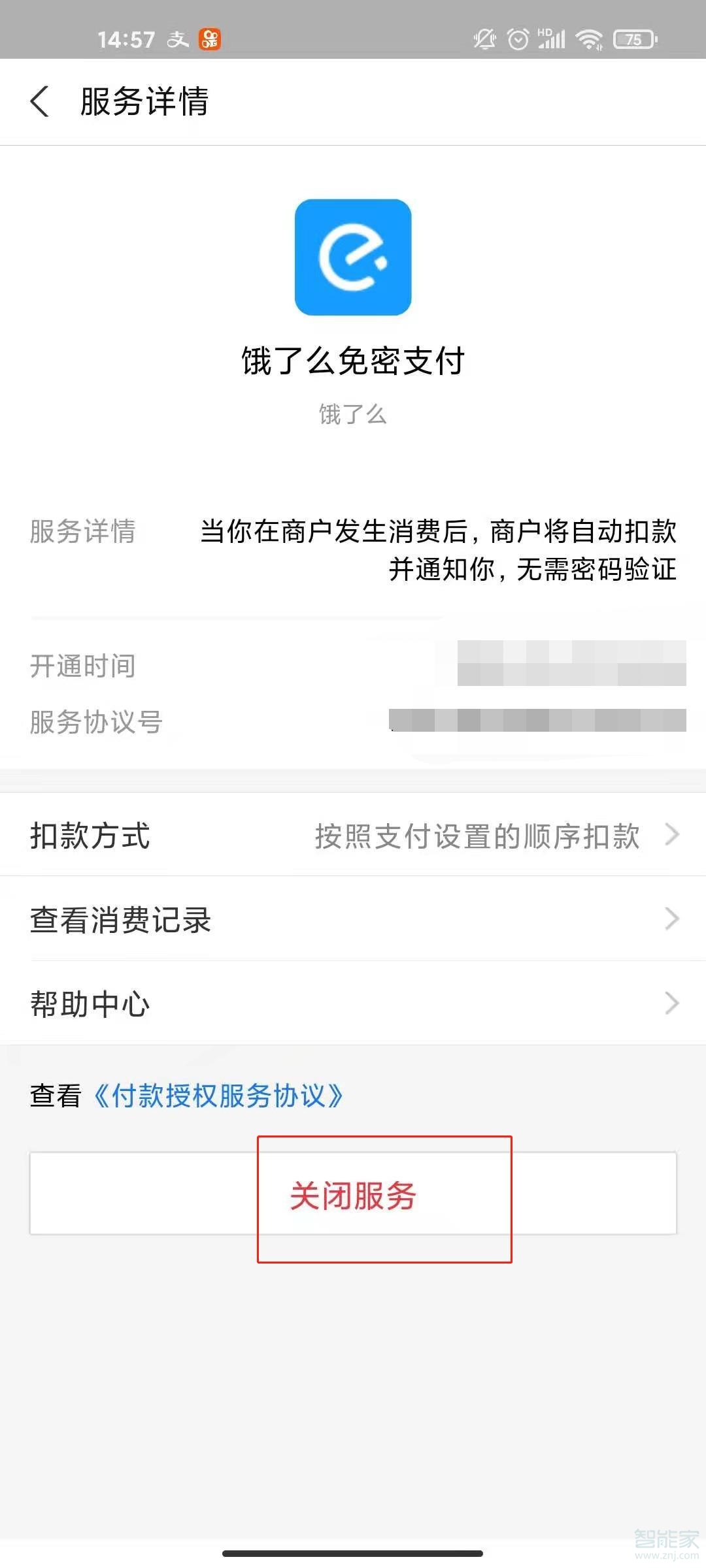The width and height of the screenshot is (706, 1568).
Task: Tap the Eleme blue app icon
Action: point(353,258)
